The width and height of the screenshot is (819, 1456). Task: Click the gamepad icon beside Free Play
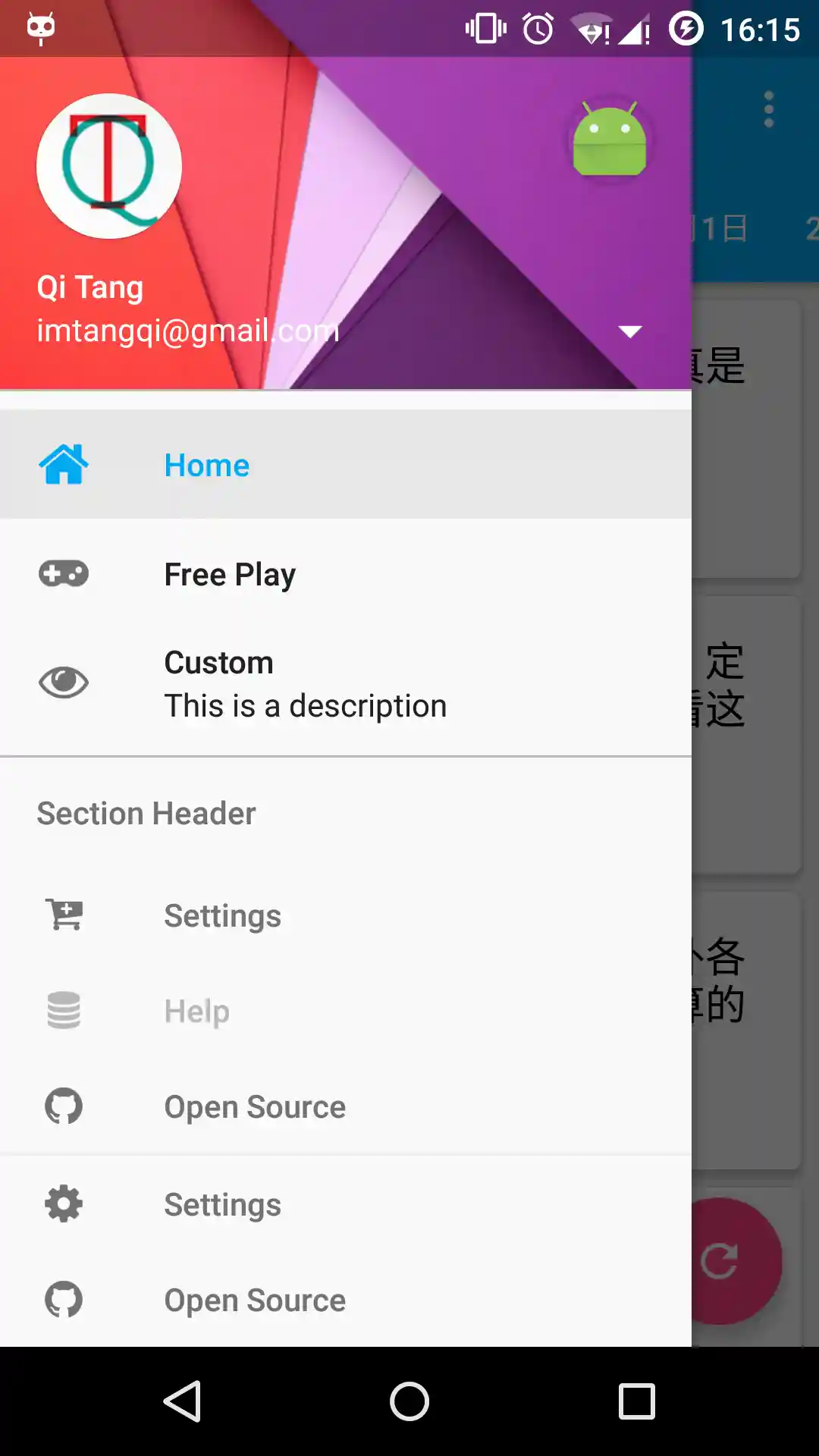coord(64,573)
